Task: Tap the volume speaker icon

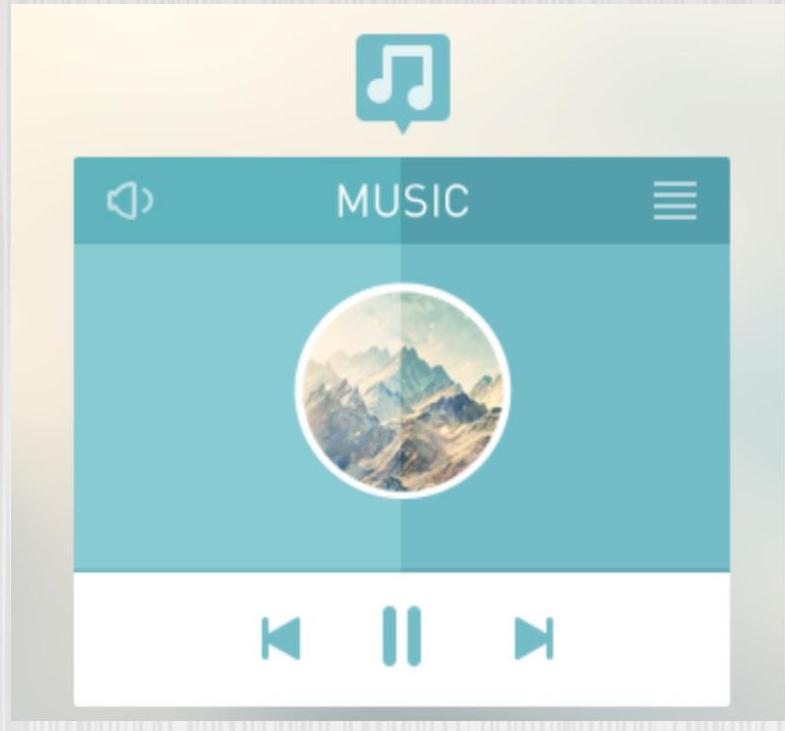Action: [x=130, y=202]
